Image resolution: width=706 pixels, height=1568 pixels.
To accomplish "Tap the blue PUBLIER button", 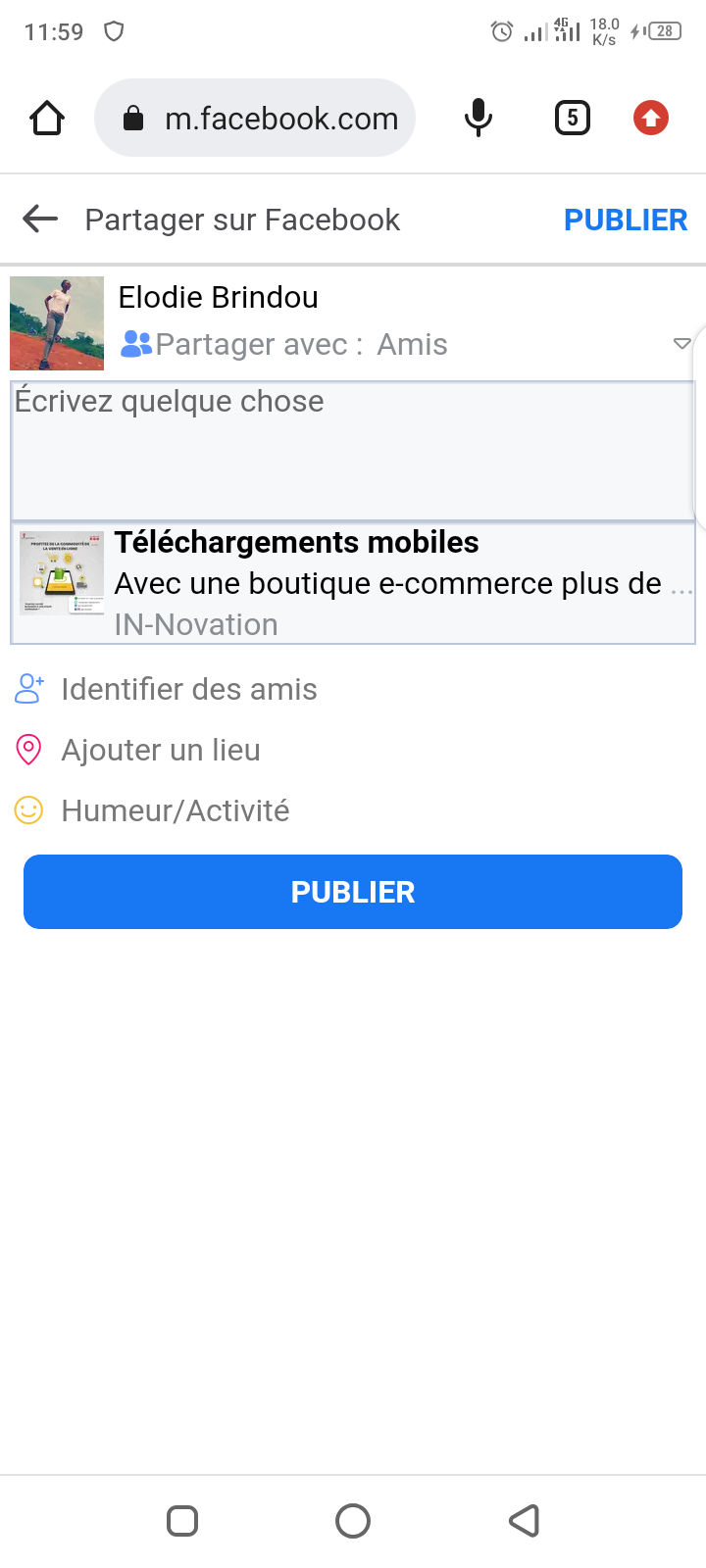I will pos(353,892).
